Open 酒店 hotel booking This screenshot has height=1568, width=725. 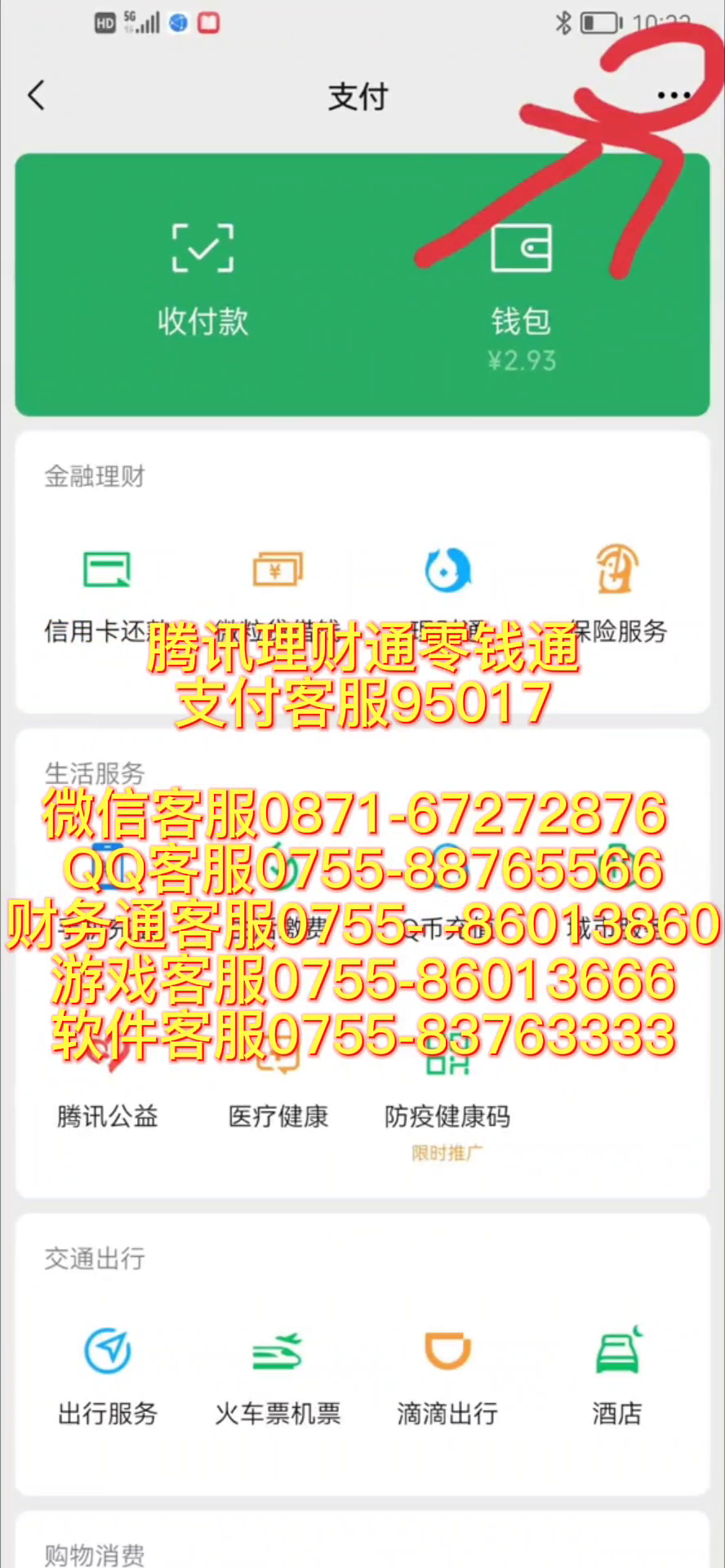tap(617, 1376)
